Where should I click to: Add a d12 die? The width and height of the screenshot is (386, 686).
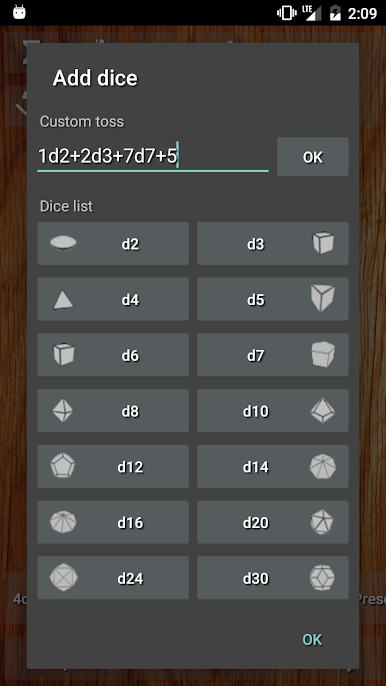(x=113, y=466)
